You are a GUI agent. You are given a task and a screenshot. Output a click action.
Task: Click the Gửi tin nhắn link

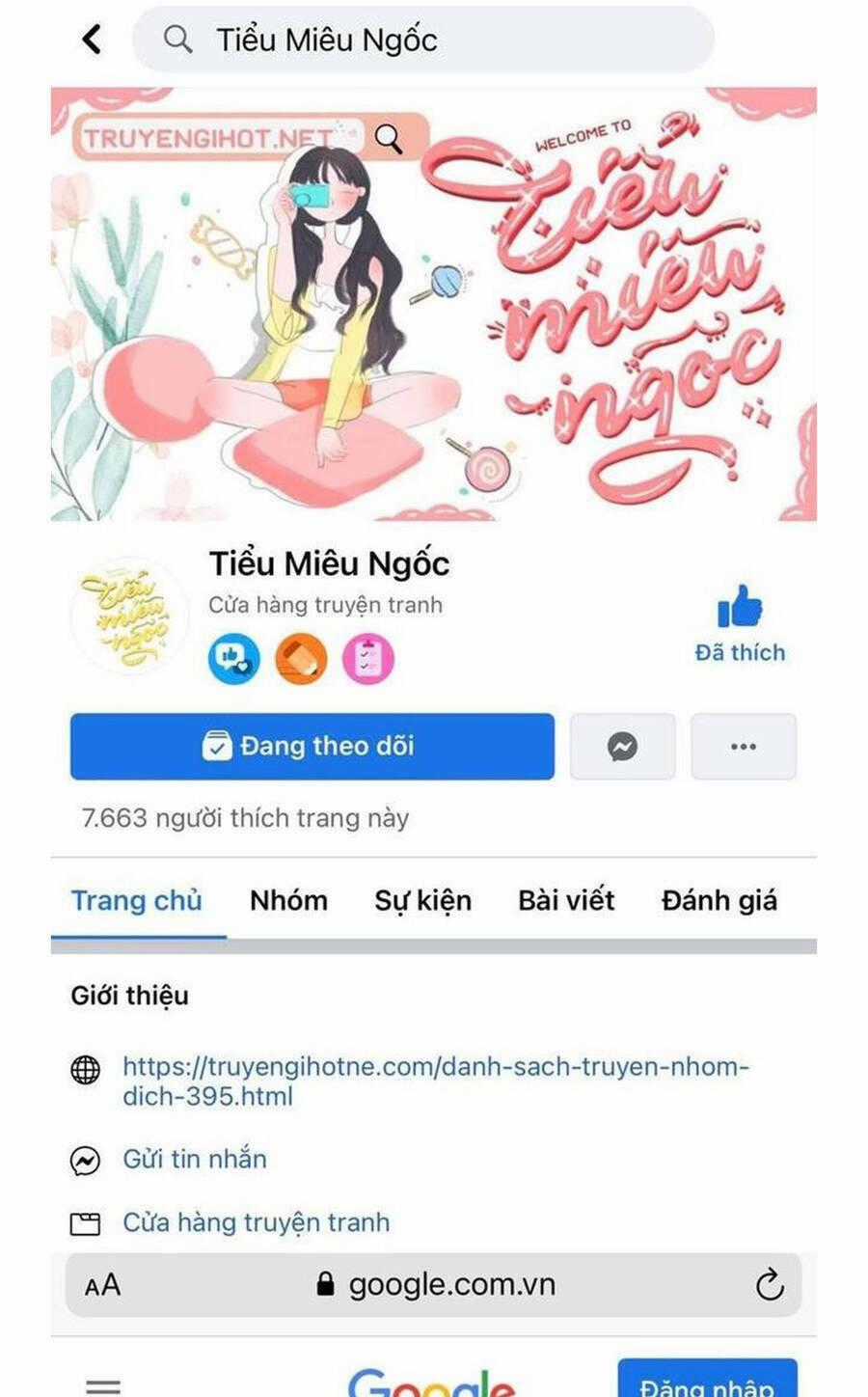tap(193, 1159)
